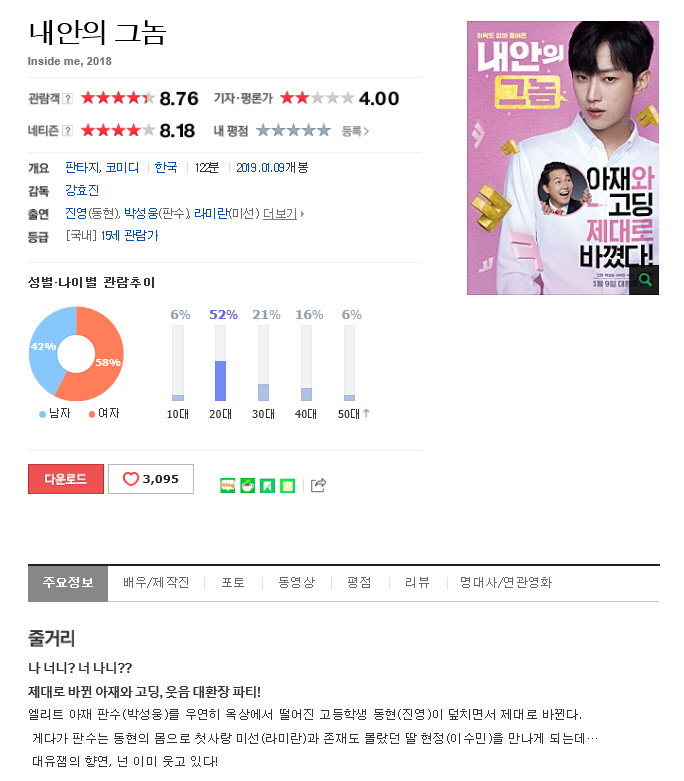Switch to the 포토 tab
684x781 pixels.
click(233, 582)
